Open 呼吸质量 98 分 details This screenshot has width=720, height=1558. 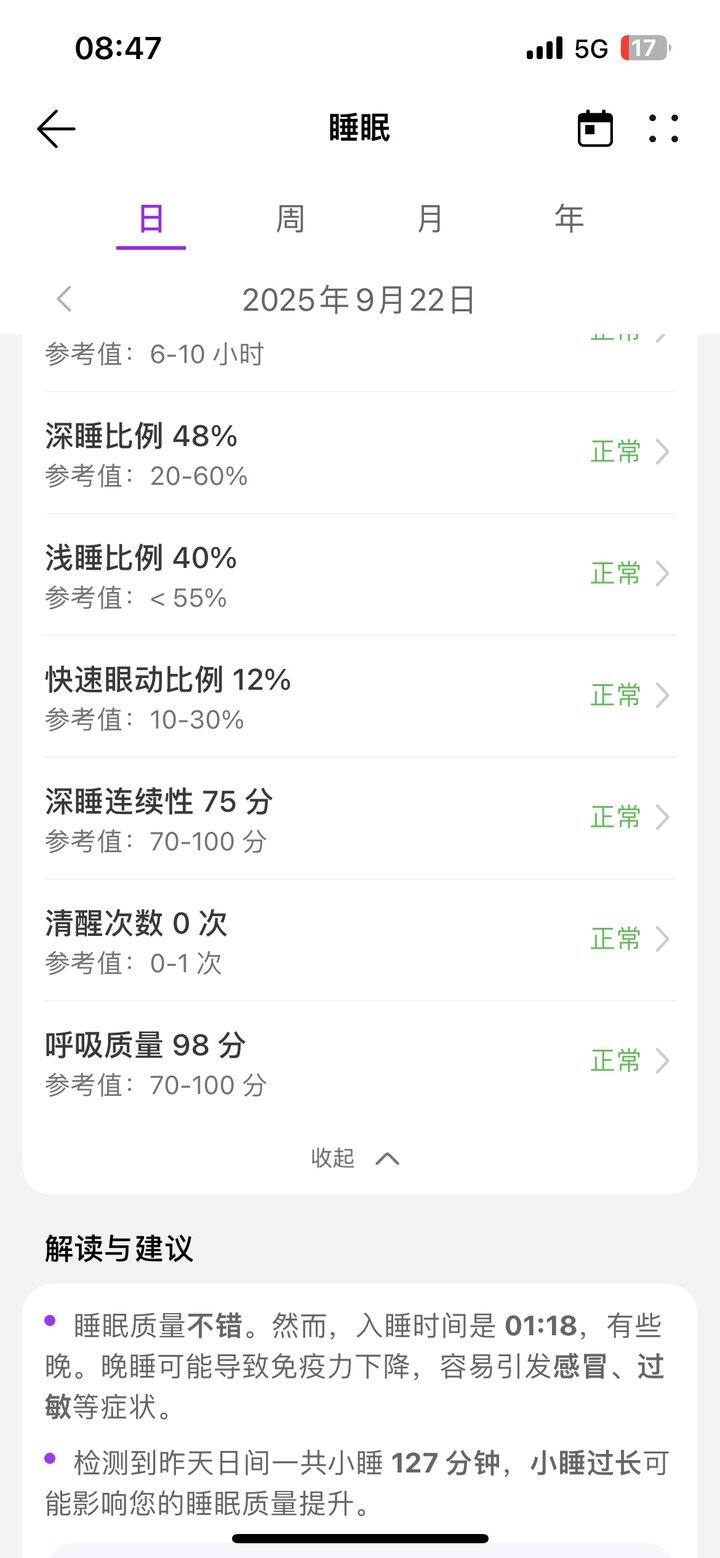360,1062
